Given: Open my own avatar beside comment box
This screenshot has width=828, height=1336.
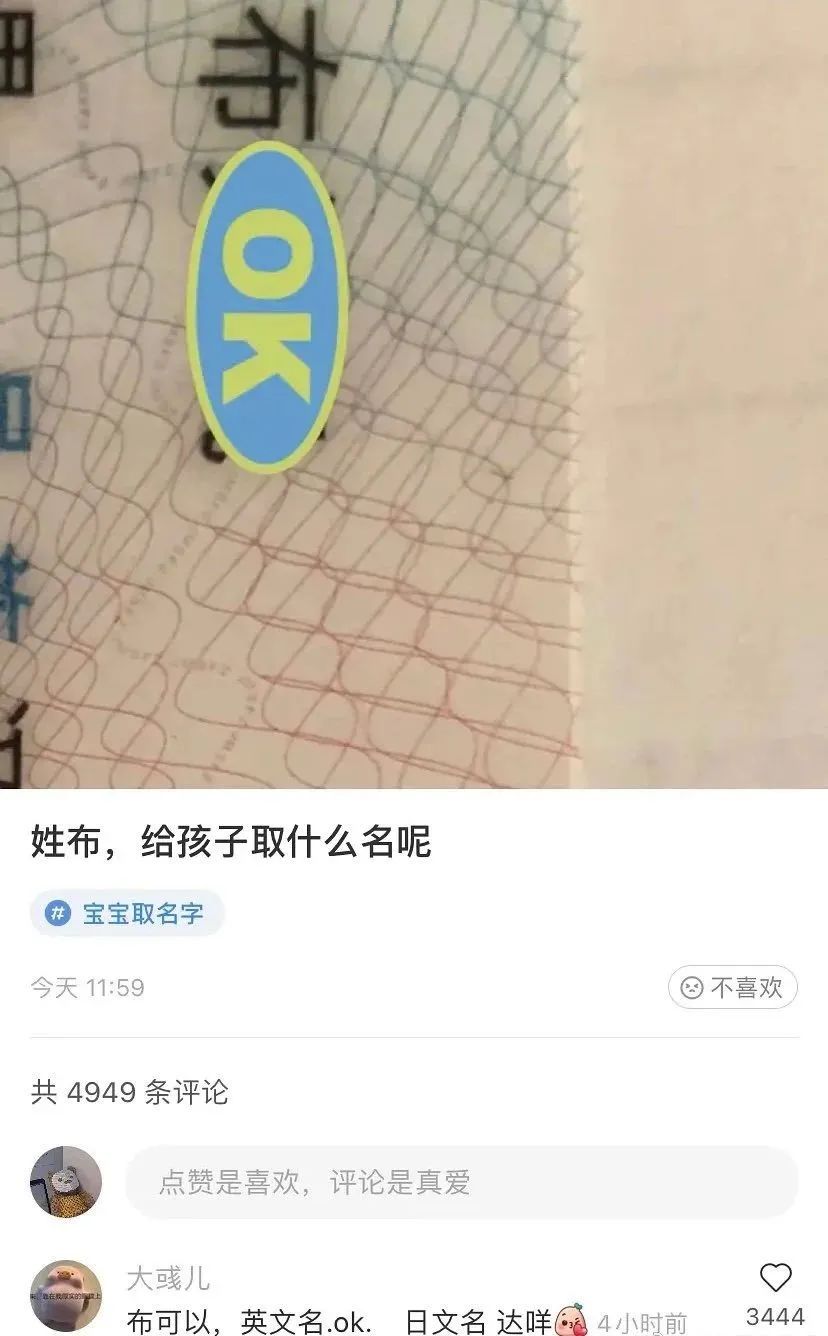Looking at the screenshot, I should (66, 1182).
